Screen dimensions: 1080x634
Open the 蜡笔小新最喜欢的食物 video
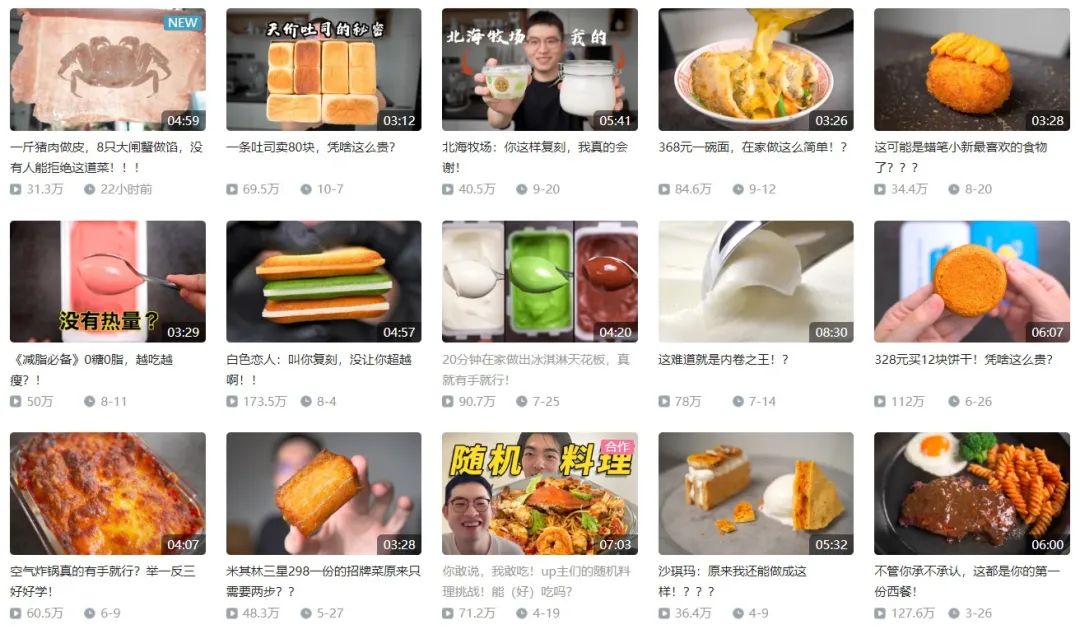[x=971, y=69]
